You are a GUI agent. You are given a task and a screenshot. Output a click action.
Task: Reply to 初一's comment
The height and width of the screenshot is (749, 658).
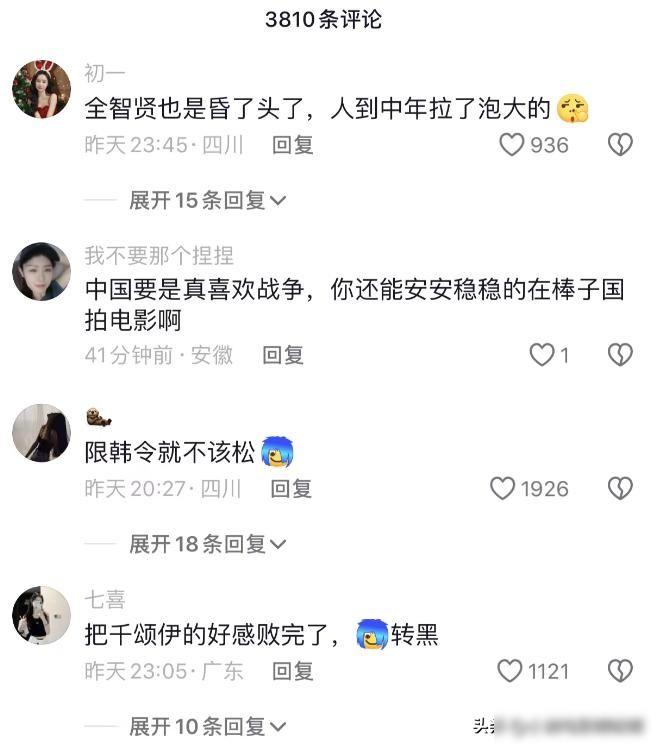(x=293, y=145)
